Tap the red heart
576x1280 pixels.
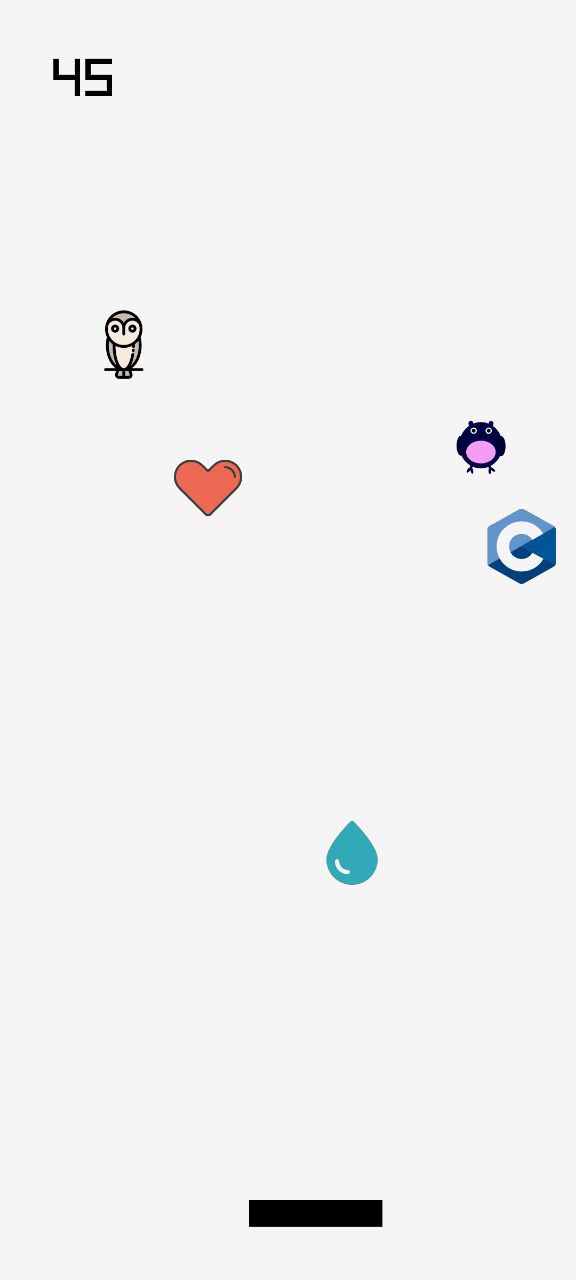tap(208, 487)
